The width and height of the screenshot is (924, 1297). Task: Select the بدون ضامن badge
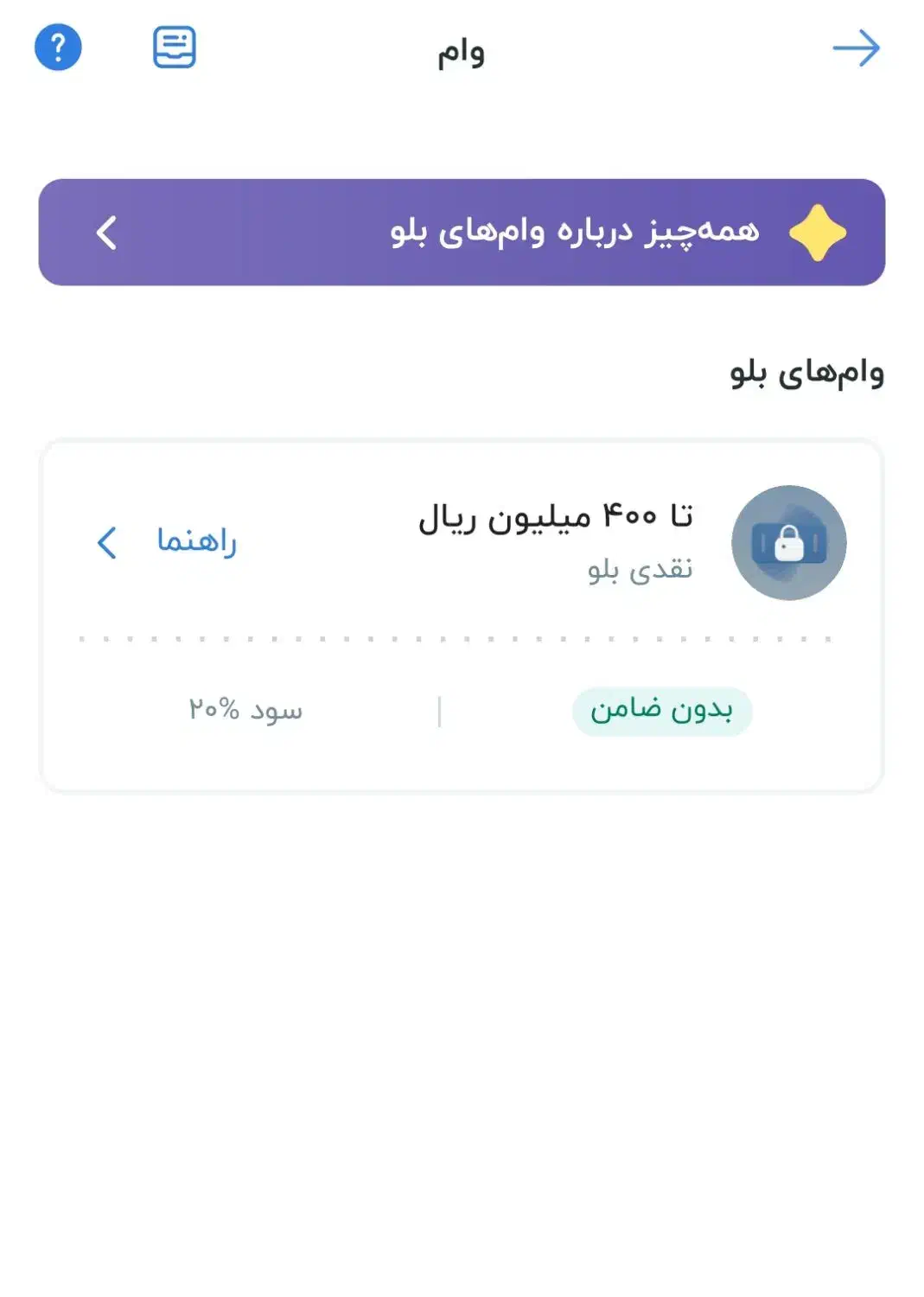click(663, 709)
